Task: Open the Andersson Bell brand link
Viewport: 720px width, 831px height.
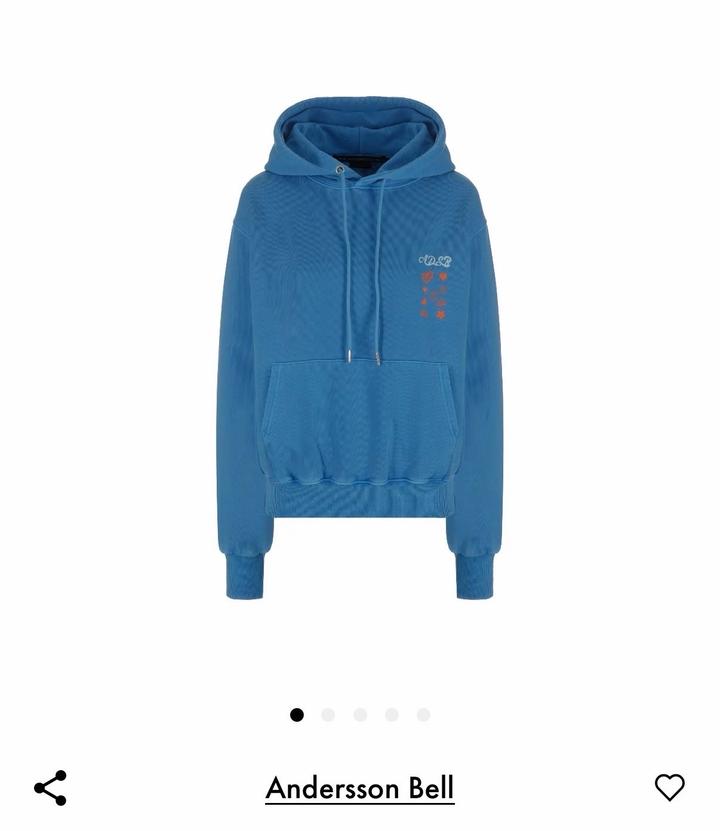Action: [360, 788]
